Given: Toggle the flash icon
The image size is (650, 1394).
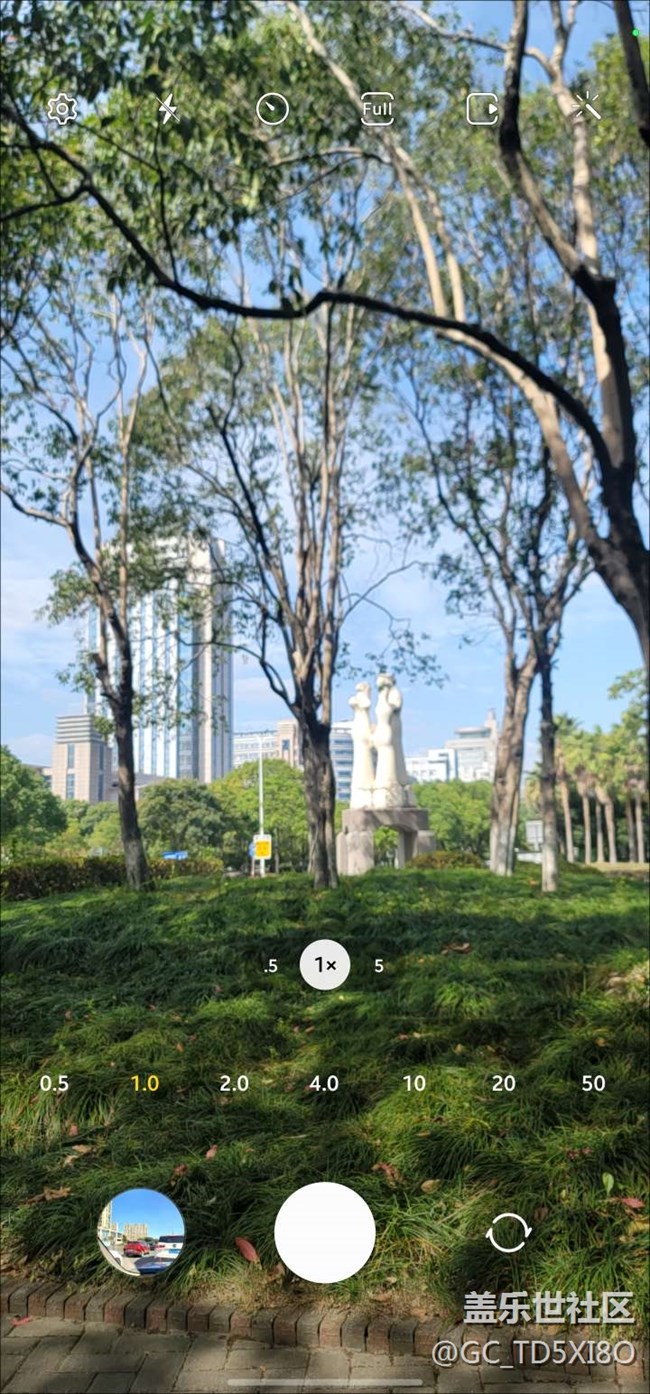Looking at the screenshot, I should [168, 109].
